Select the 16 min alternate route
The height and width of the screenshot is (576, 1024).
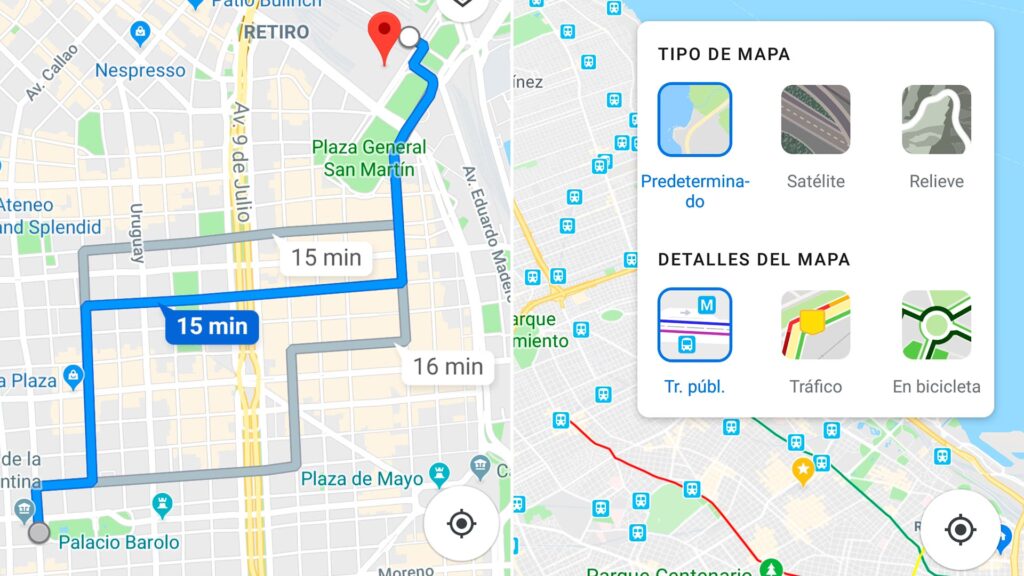coord(448,367)
